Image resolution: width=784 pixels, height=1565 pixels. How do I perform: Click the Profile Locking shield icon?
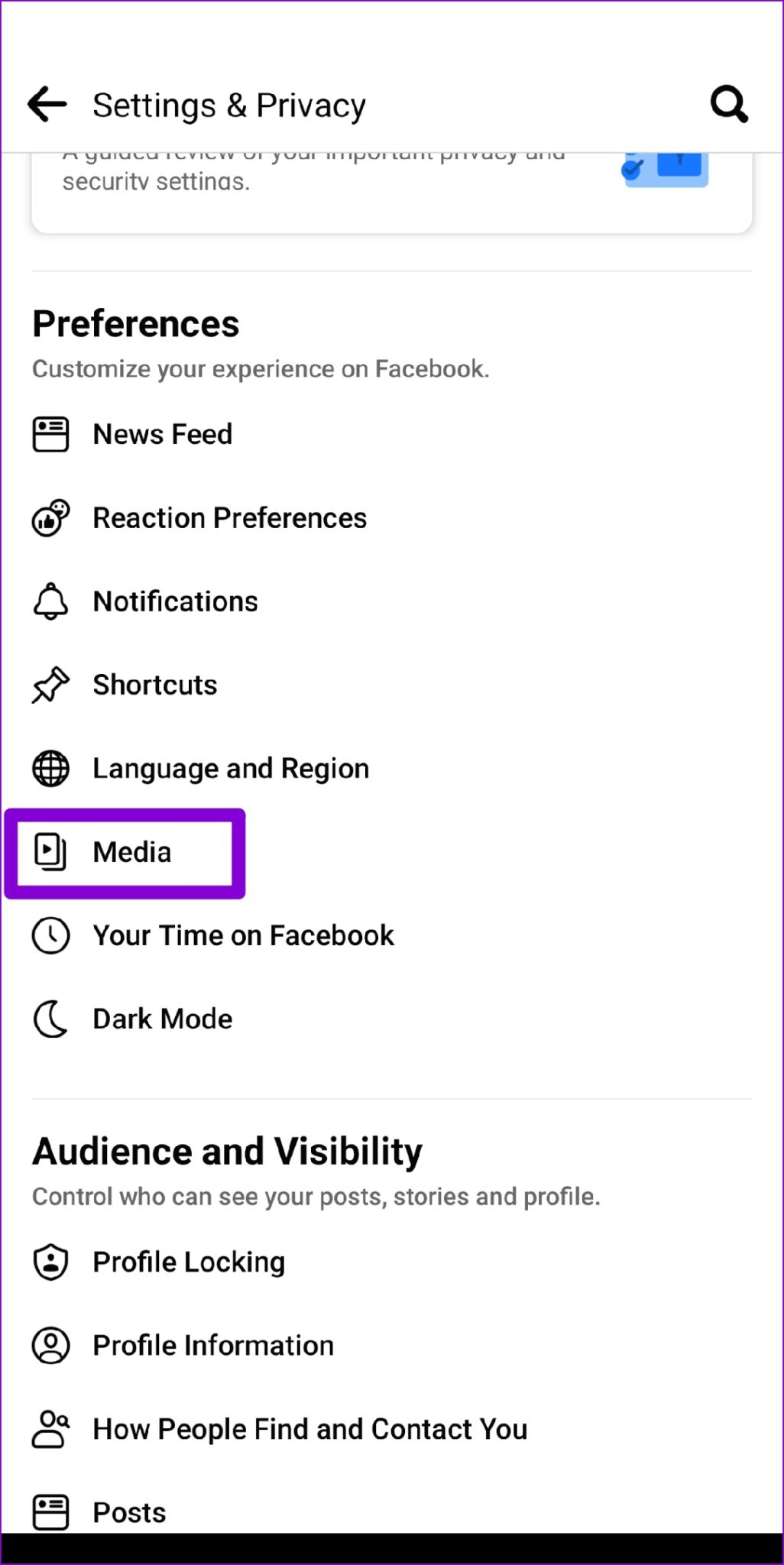click(50, 1262)
